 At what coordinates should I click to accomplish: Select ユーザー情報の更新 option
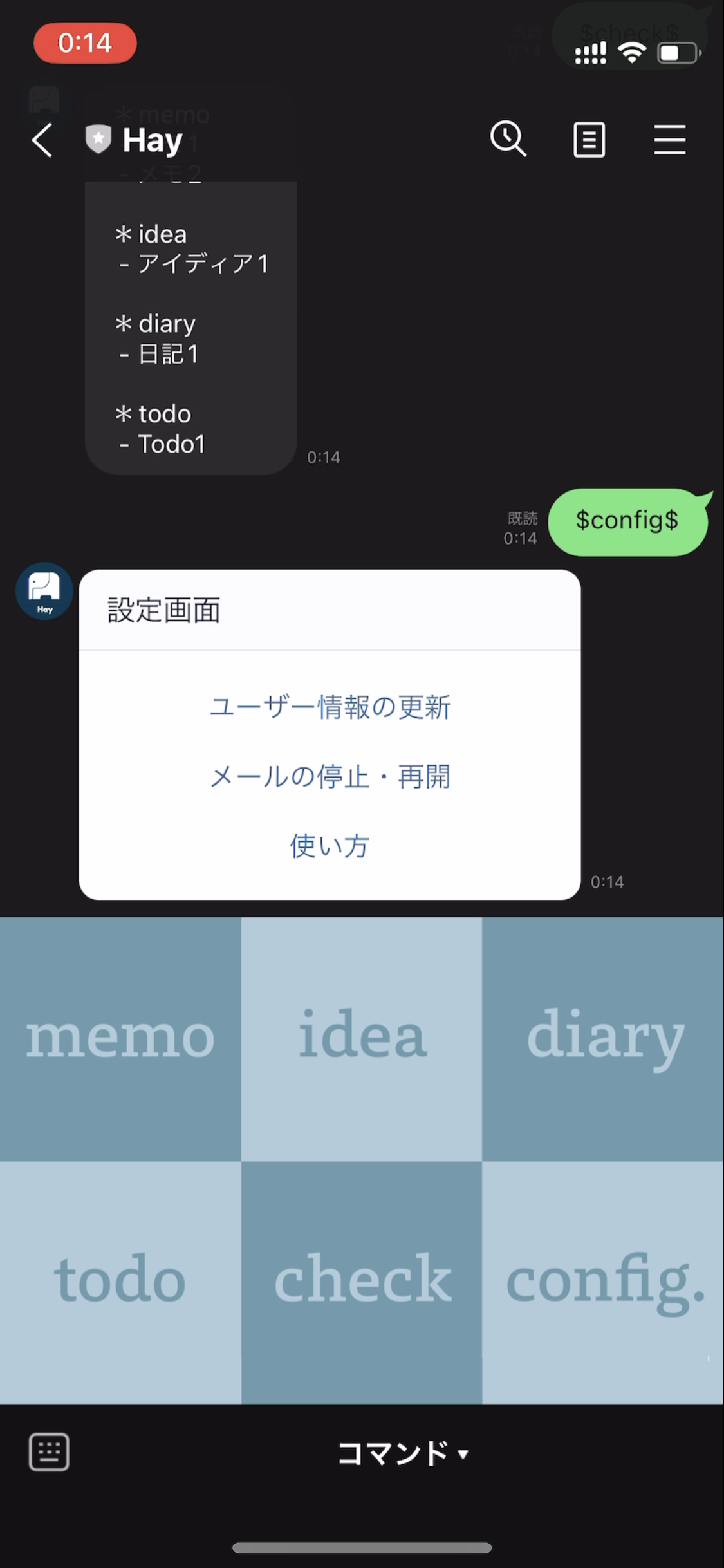click(x=330, y=707)
